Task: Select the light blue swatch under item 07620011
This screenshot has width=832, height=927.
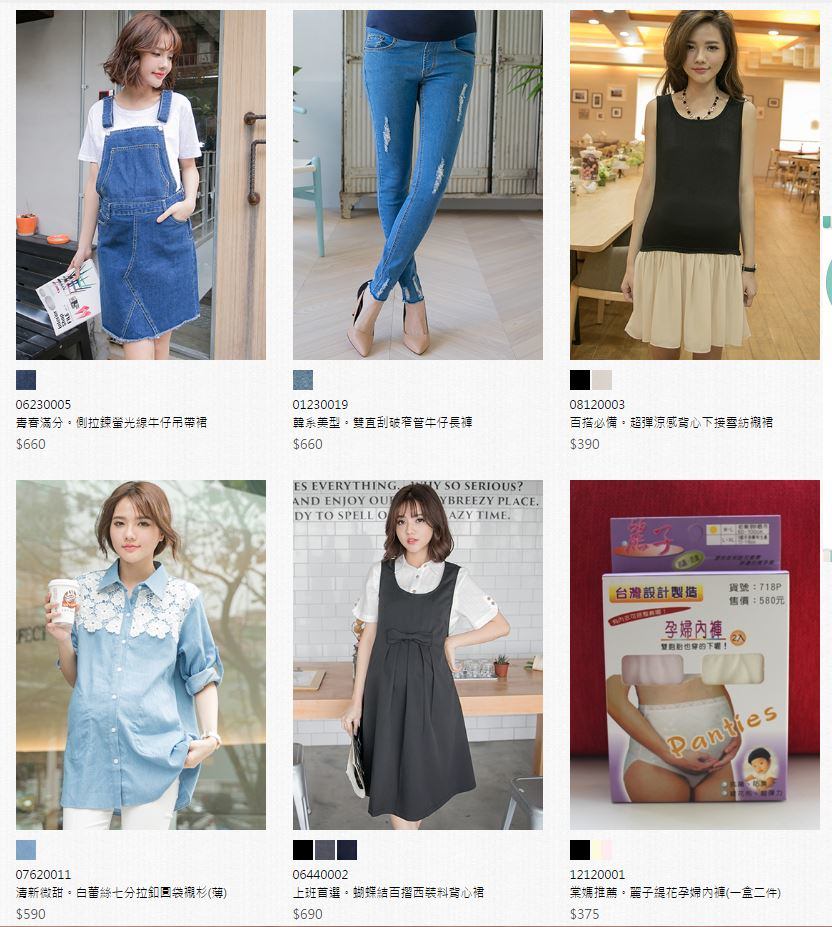Action: click(26, 850)
